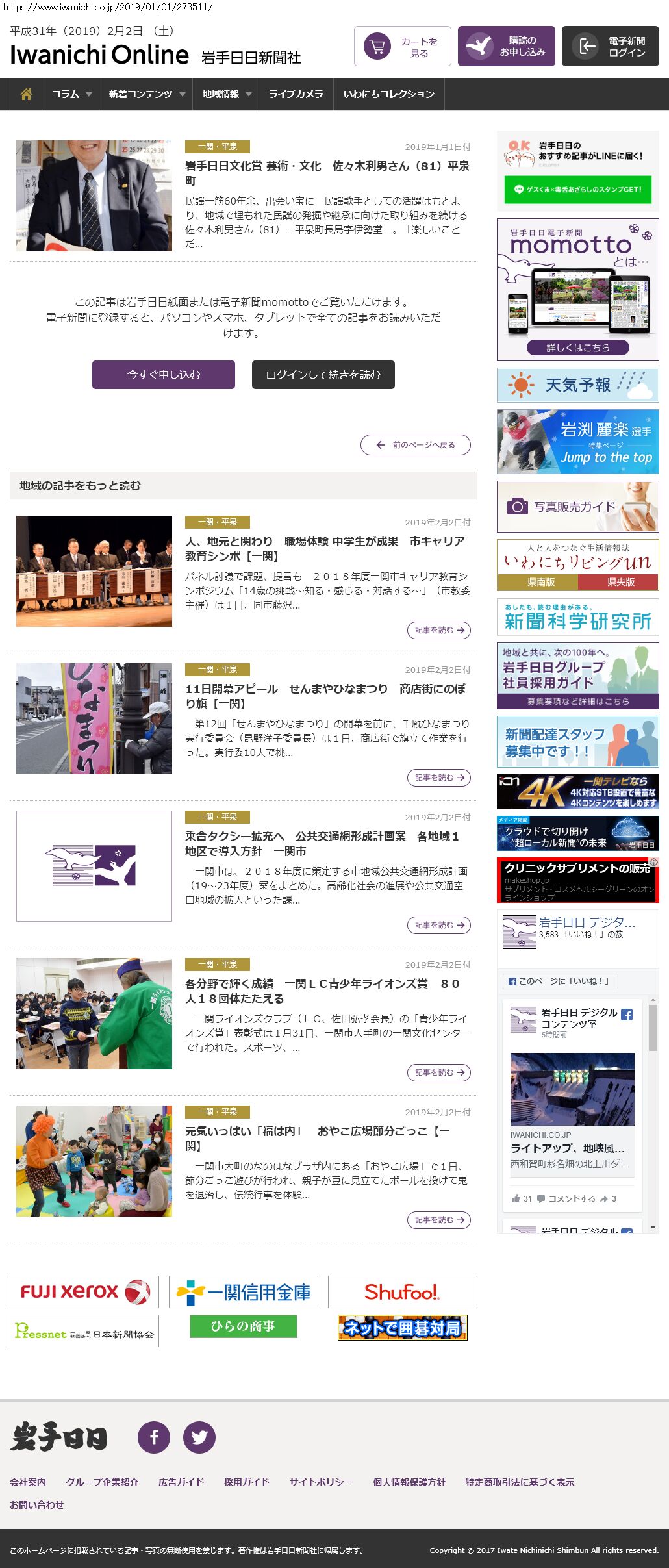Open いわにちコレクション page
The width and height of the screenshot is (669, 1568).
click(x=388, y=94)
